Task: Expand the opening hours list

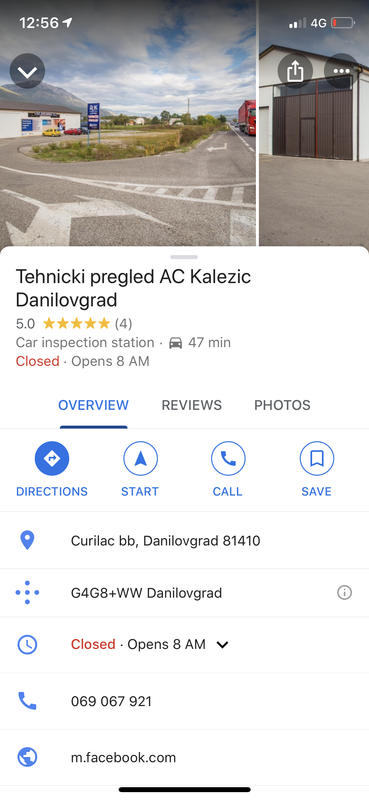Action: coord(184,644)
